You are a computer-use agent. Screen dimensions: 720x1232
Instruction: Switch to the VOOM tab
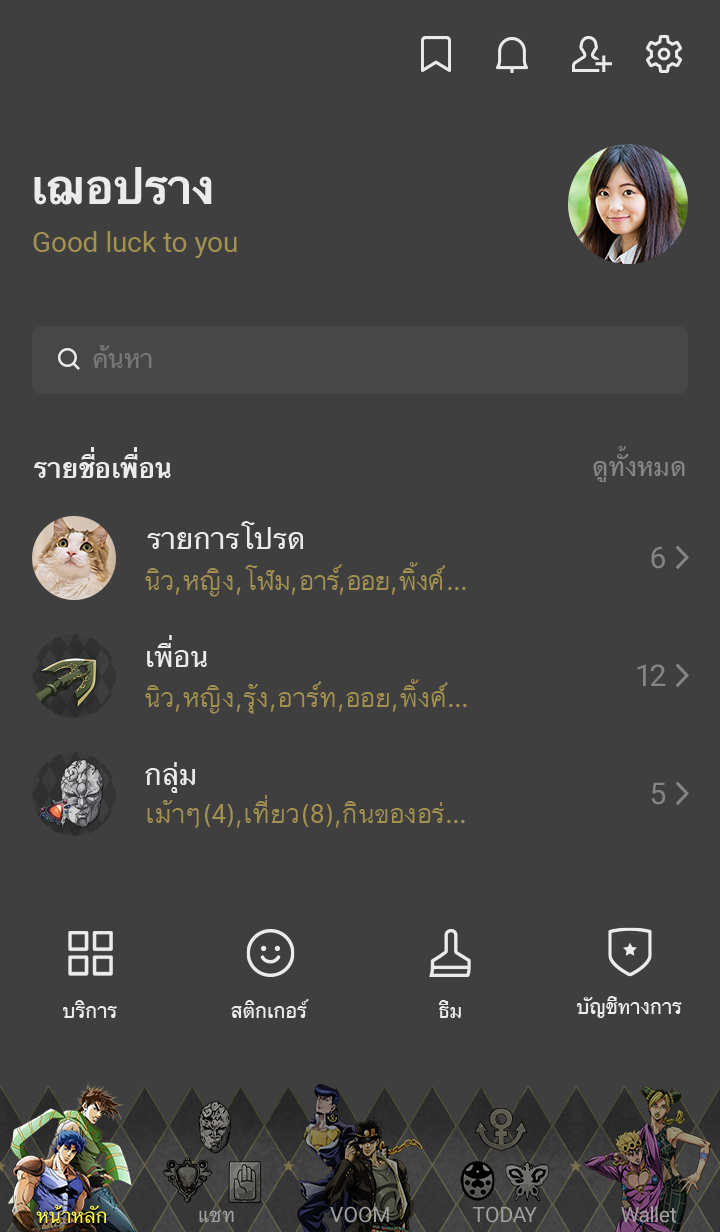tap(360, 1170)
